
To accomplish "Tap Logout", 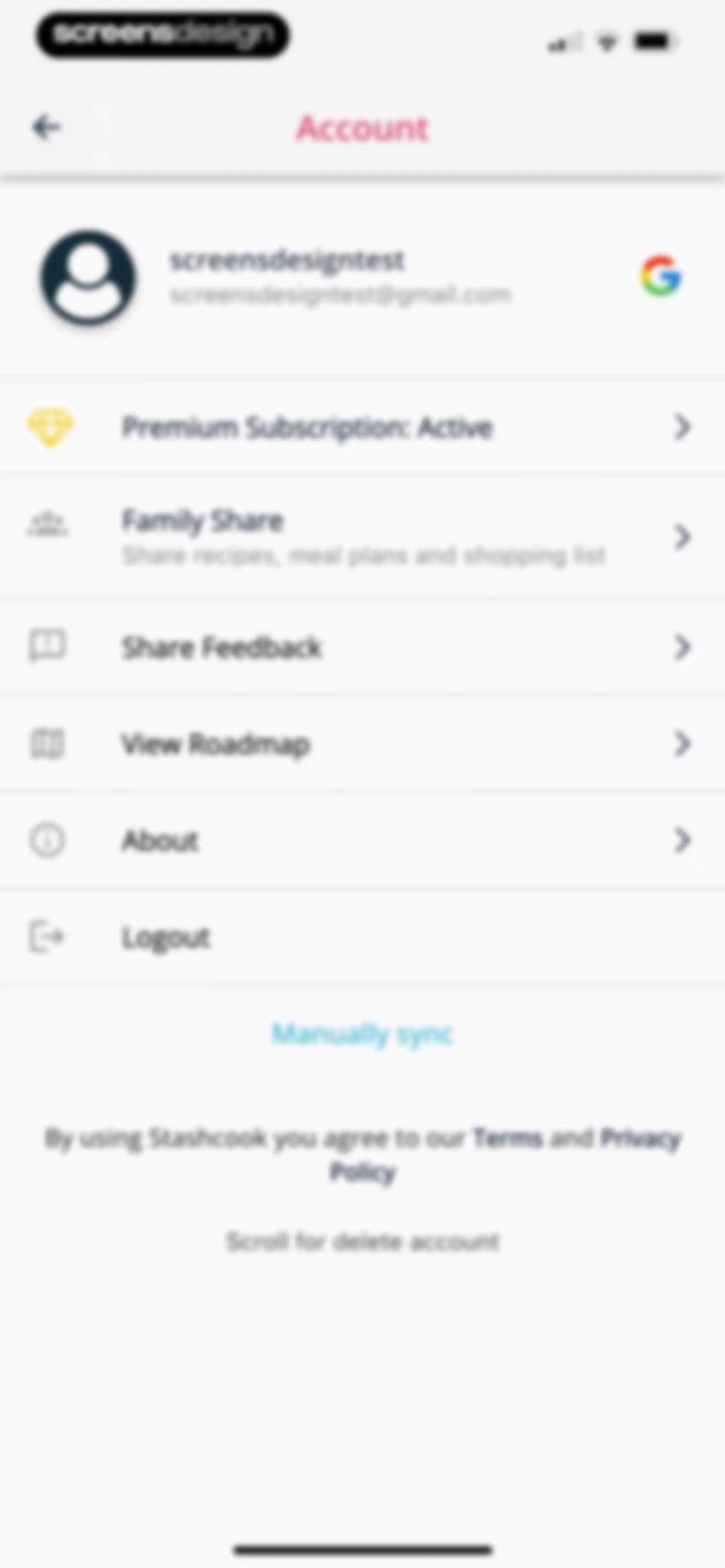I will point(362,937).
